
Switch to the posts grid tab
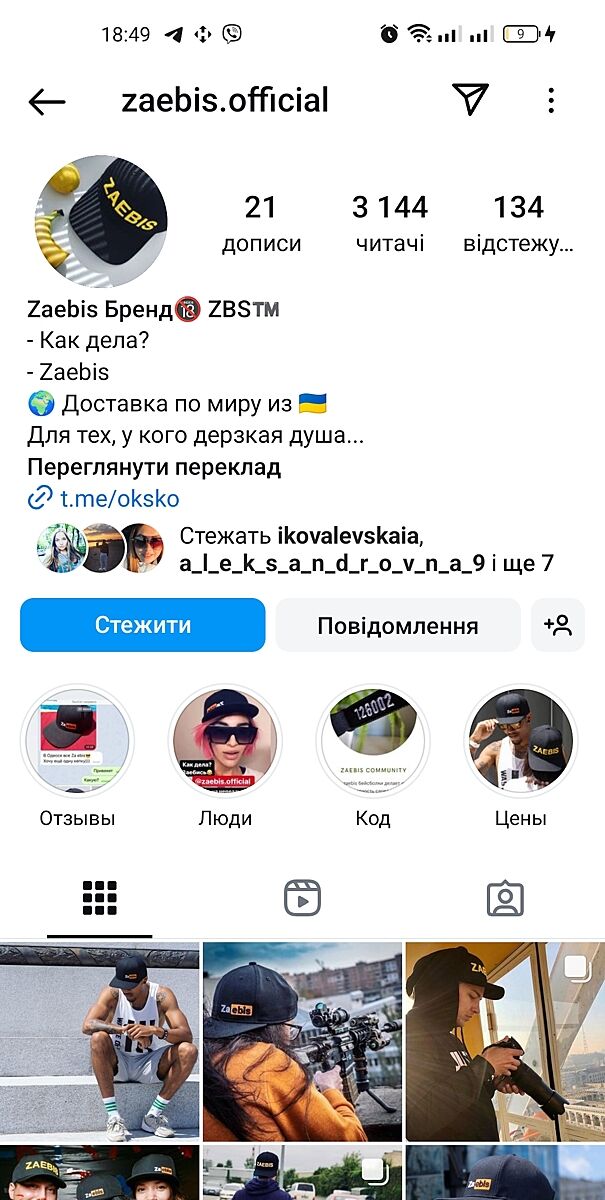pyautogui.click(x=100, y=898)
